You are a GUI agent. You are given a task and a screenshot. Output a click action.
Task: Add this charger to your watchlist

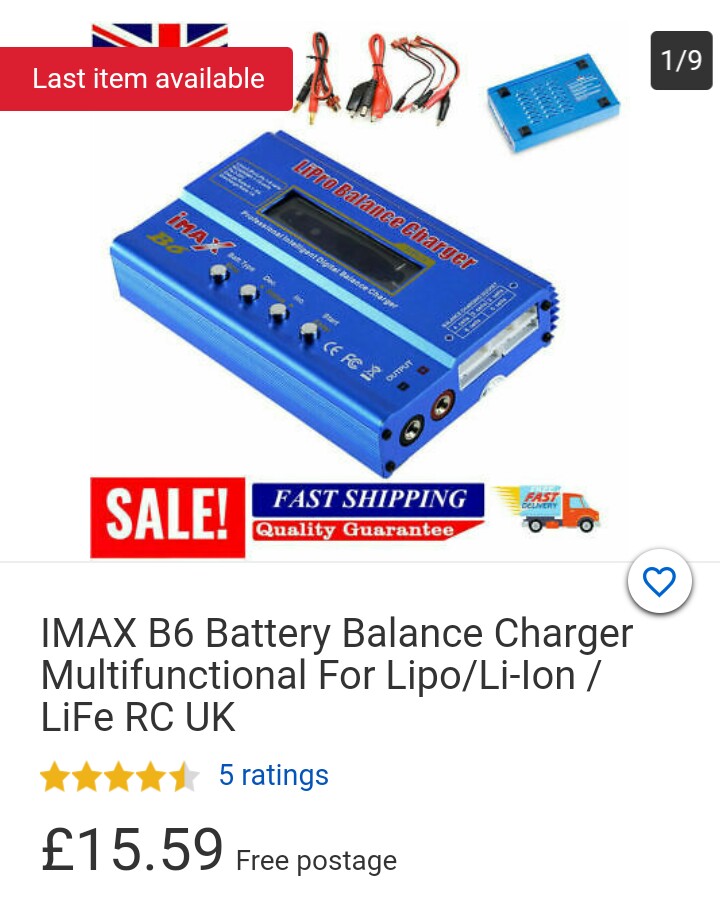(x=659, y=581)
